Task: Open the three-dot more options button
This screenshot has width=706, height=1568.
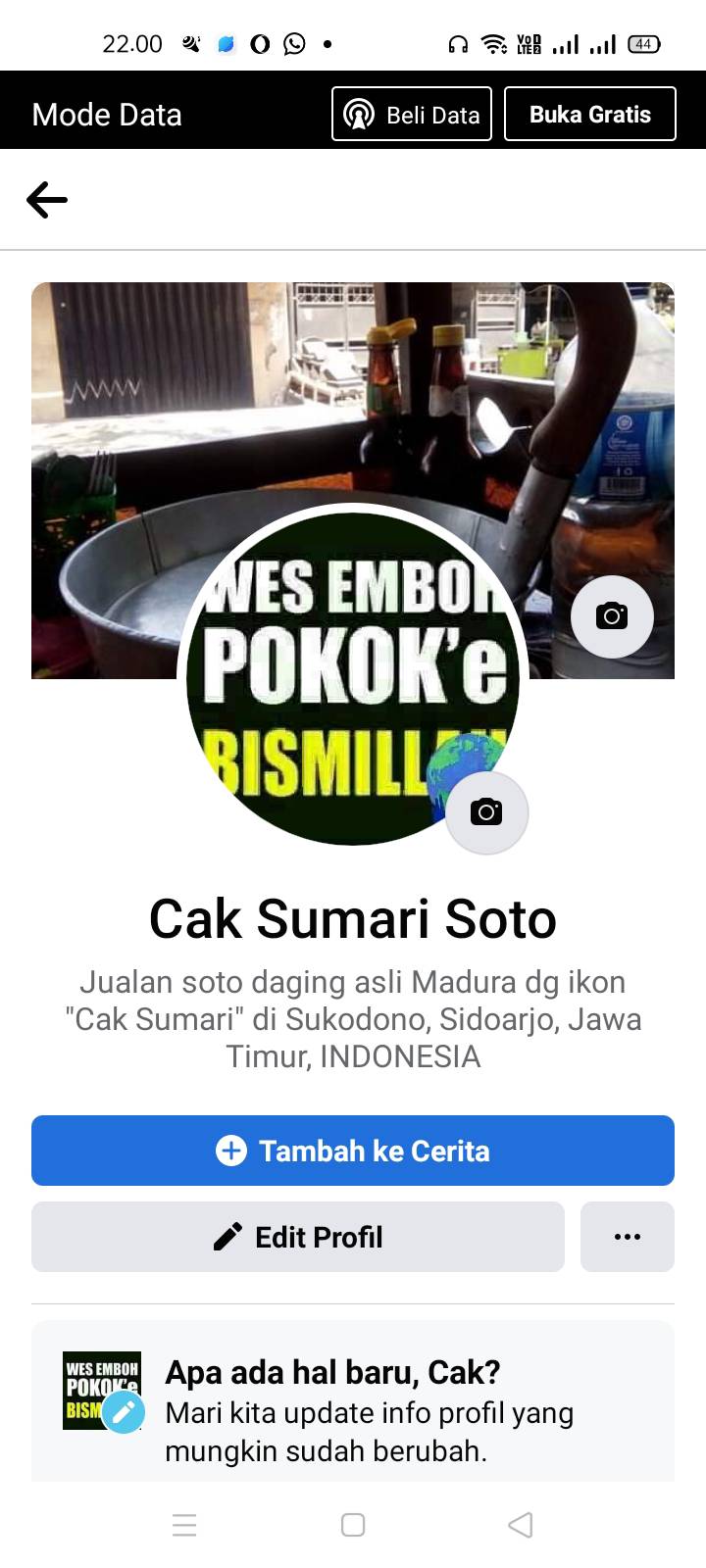Action: pos(628,1237)
